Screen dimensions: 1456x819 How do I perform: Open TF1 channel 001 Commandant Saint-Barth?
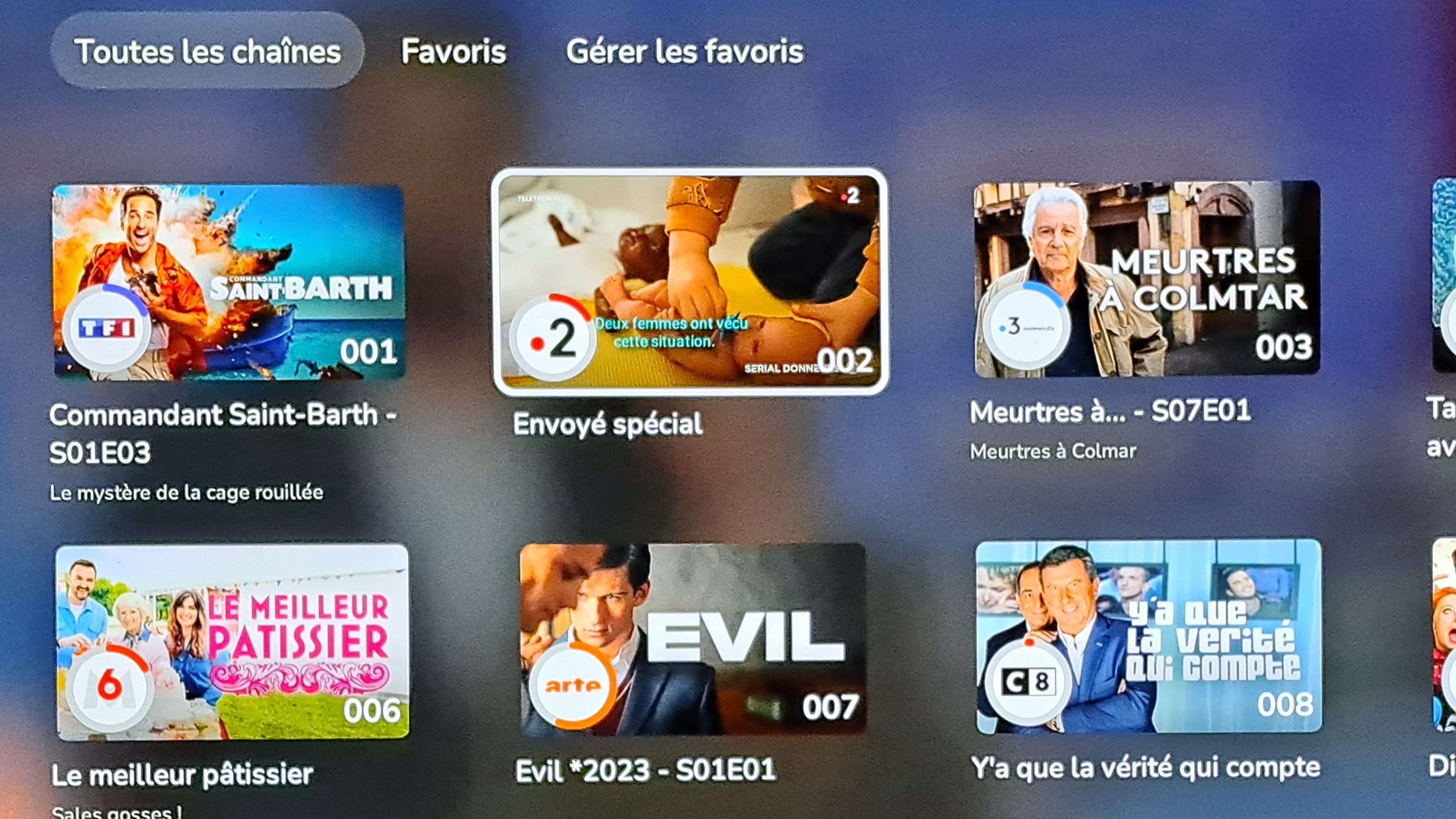click(x=229, y=282)
